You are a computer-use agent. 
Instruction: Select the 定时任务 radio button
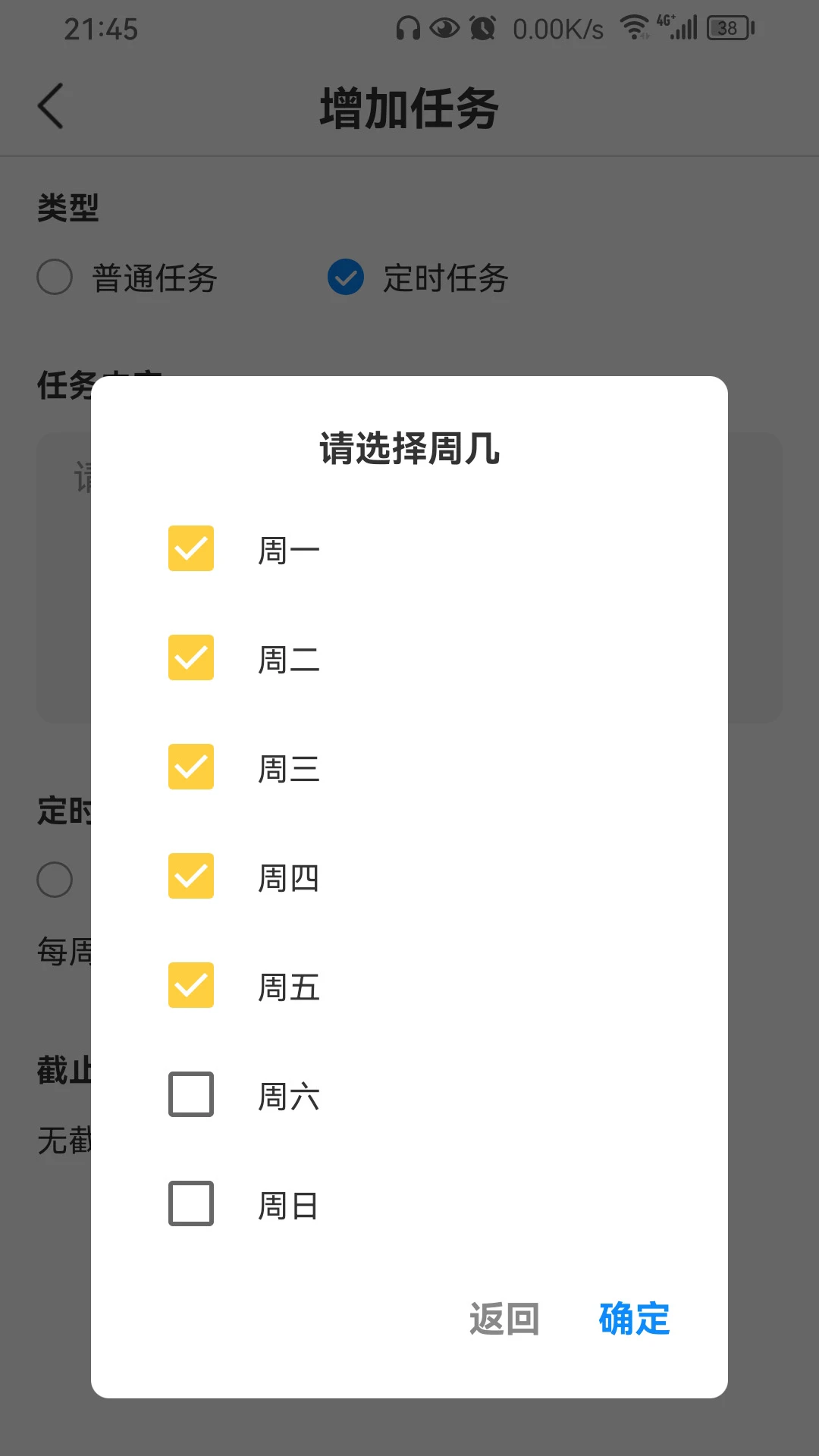346,278
